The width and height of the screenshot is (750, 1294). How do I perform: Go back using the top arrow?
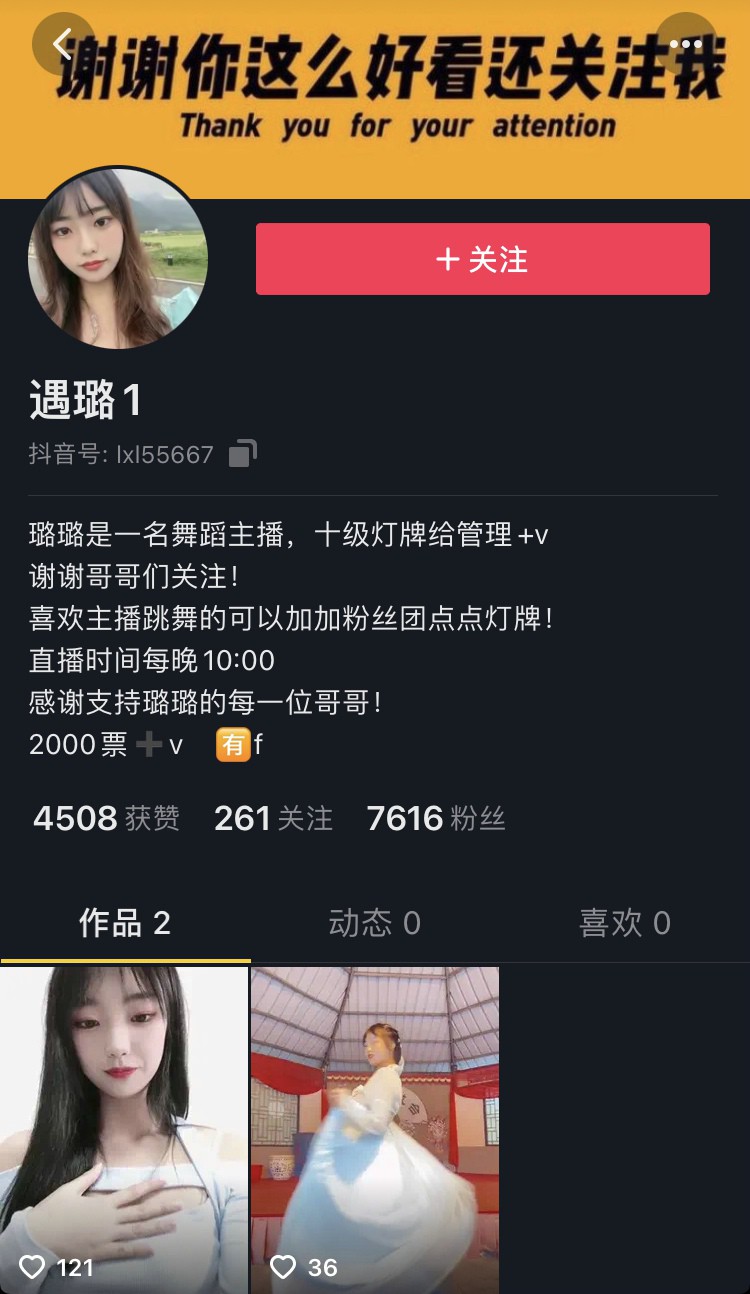63,43
